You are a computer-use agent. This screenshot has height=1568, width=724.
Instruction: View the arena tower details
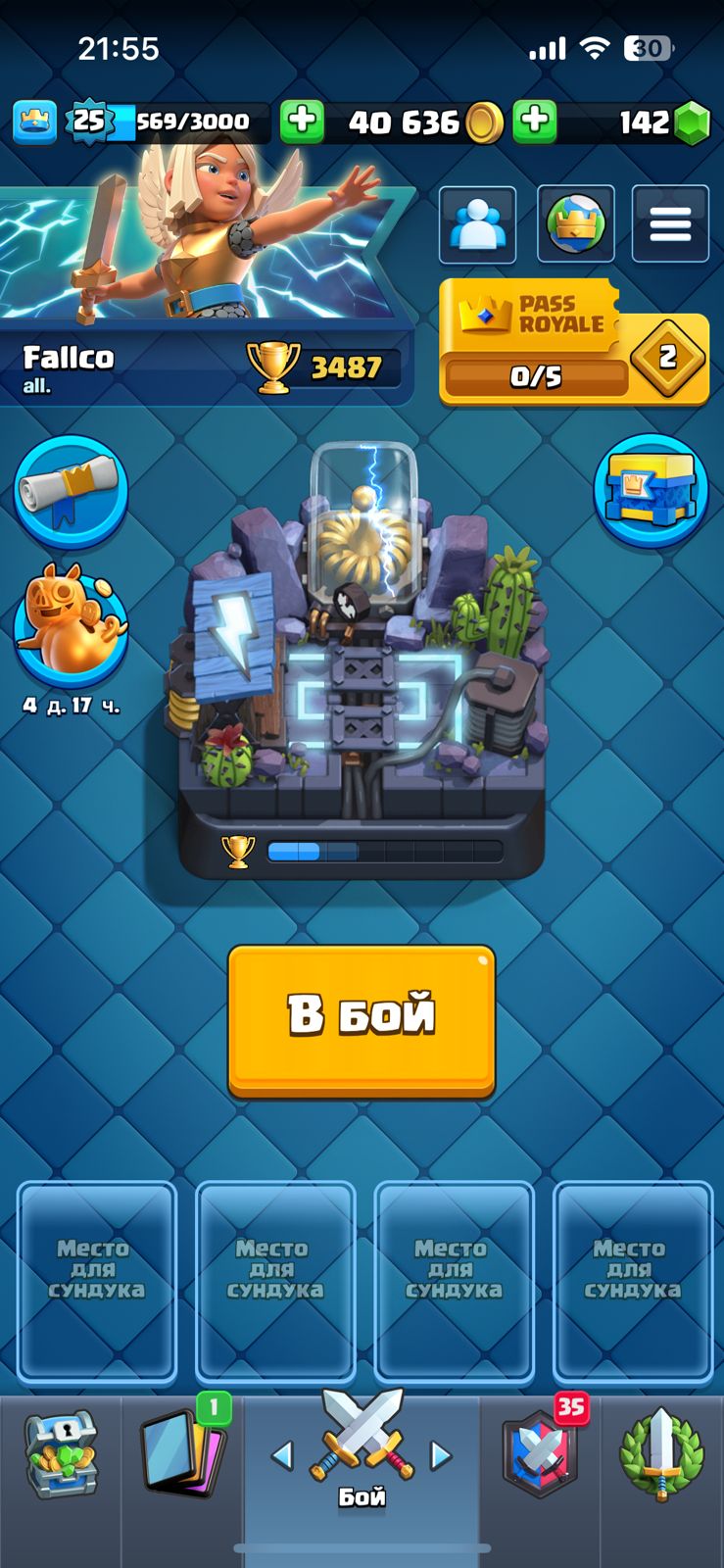(x=361, y=657)
